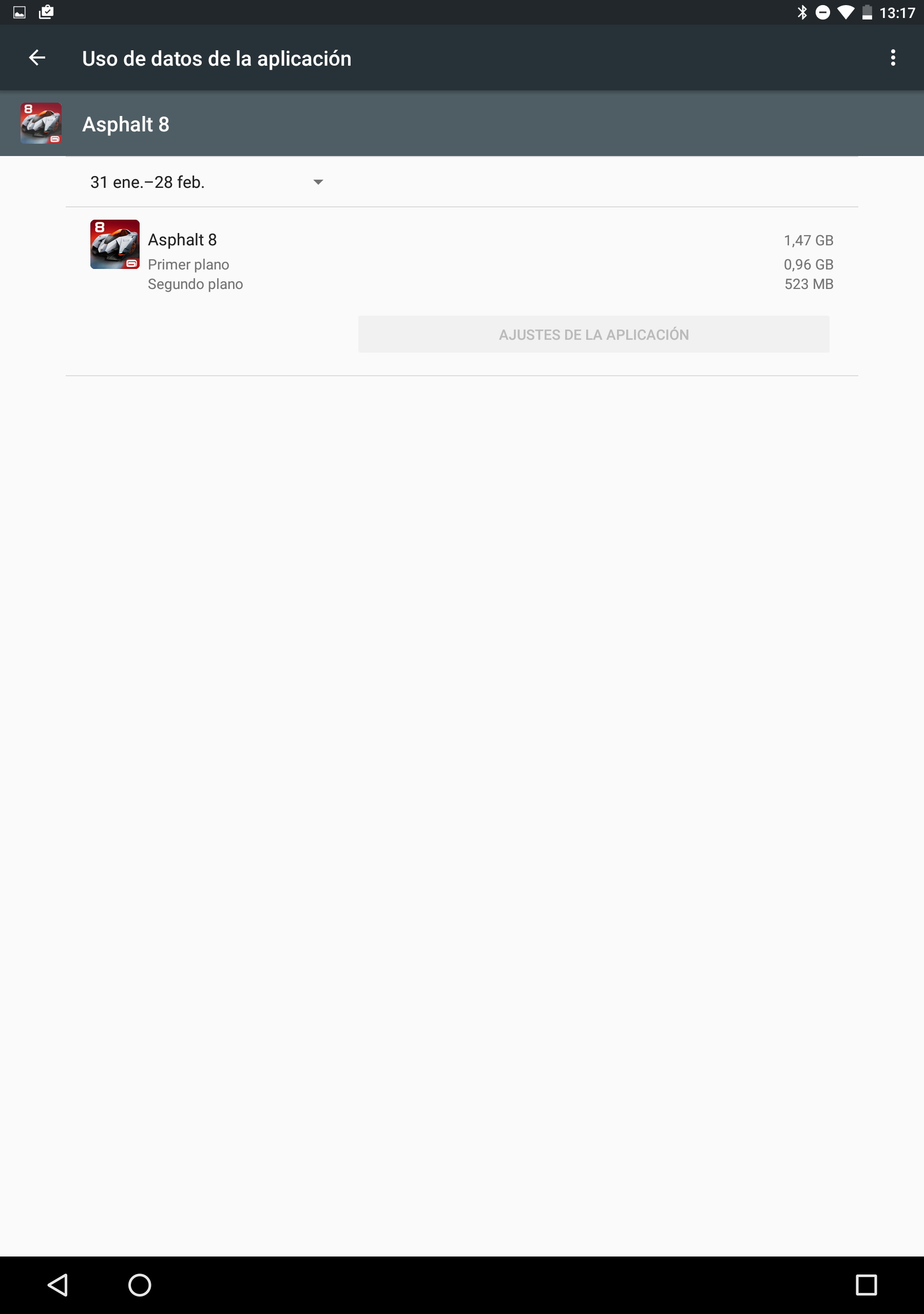Tap the system back button
This screenshot has height=1314, width=924.
click(58, 1285)
